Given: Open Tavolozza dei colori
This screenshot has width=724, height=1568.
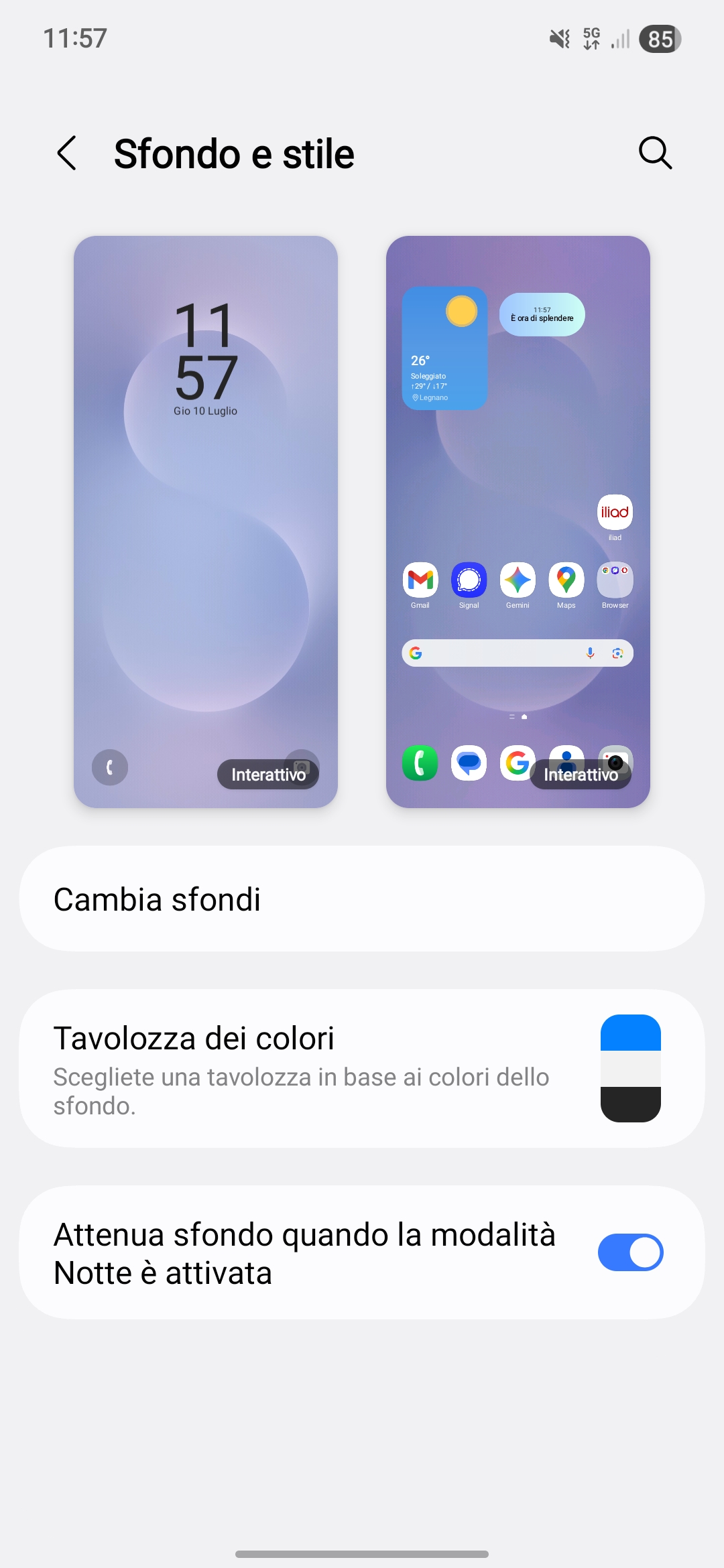Looking at the screenshot, I should pos(362,1069).
